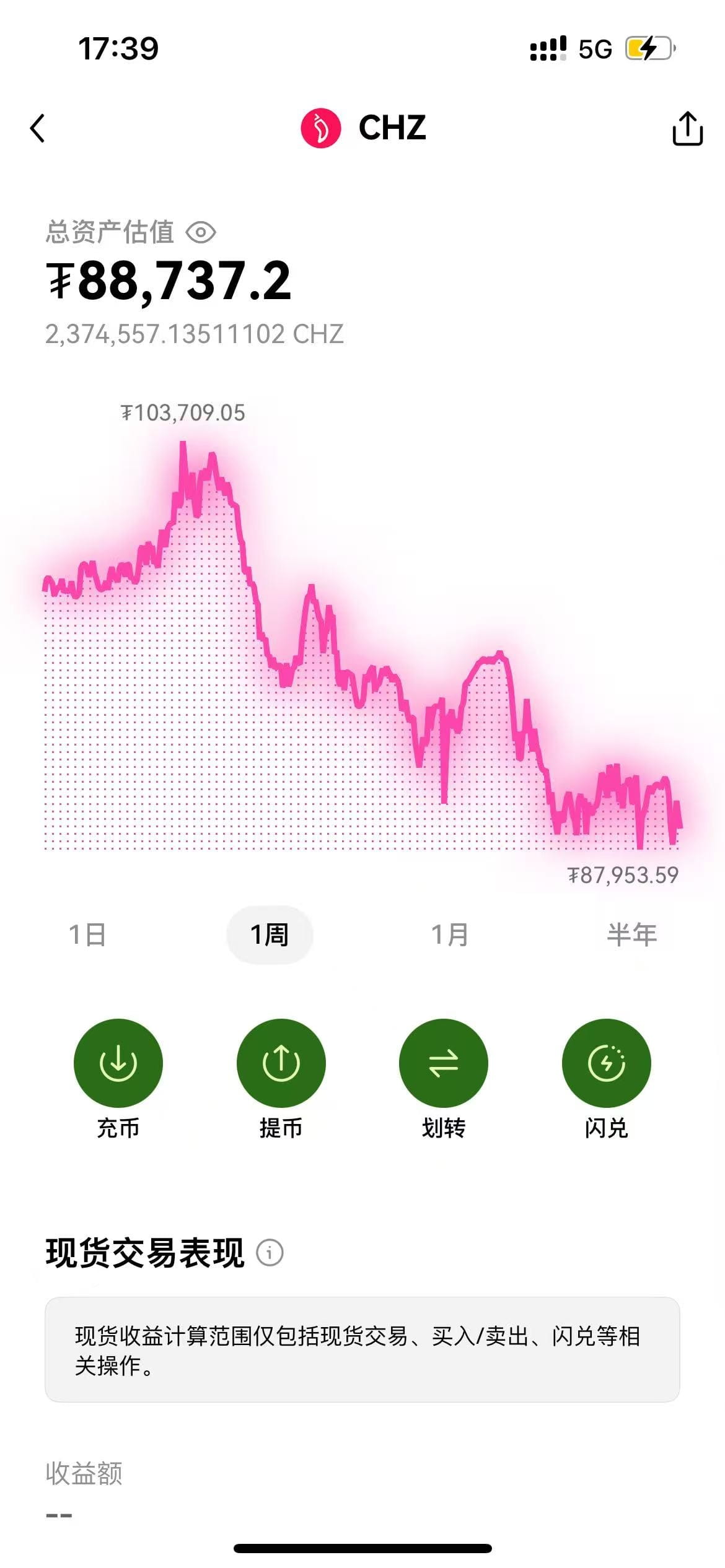Open the 划转 transfer option
Screen dimensions: 725x1568
pyautogui.click(x=444, y=1063)
